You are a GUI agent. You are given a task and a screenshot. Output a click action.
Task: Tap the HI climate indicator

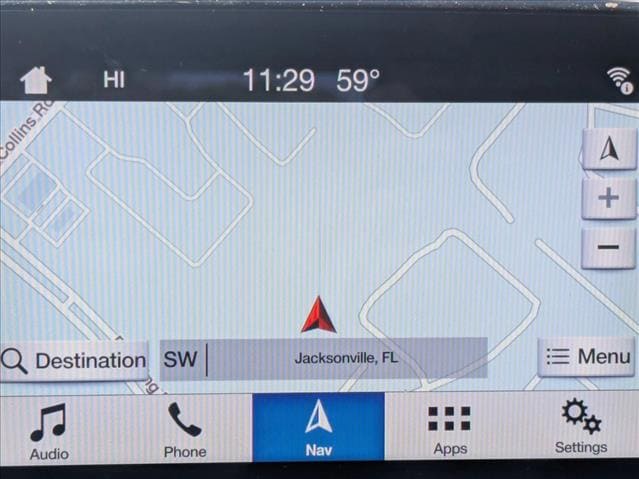tap(113, 80)
